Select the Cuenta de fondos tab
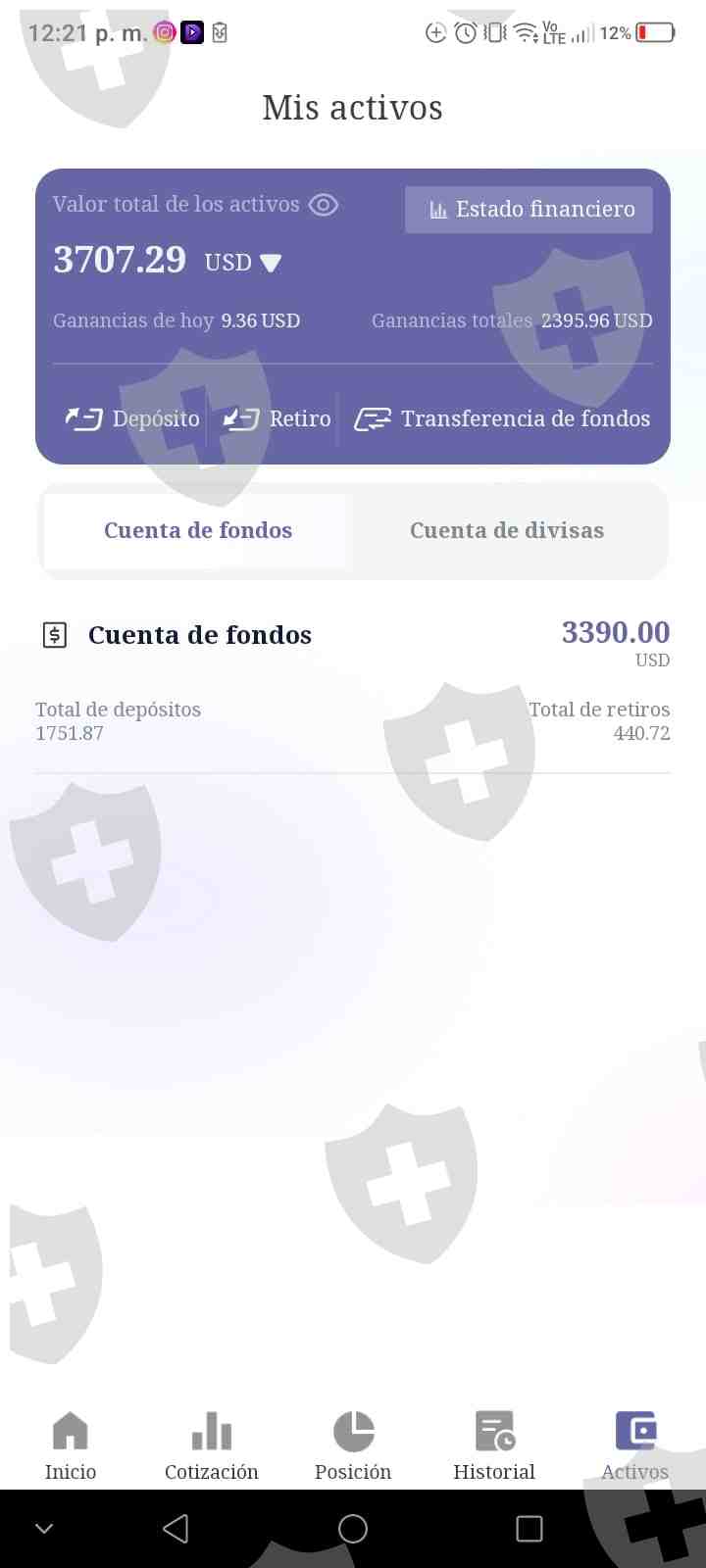 [197, 530]
